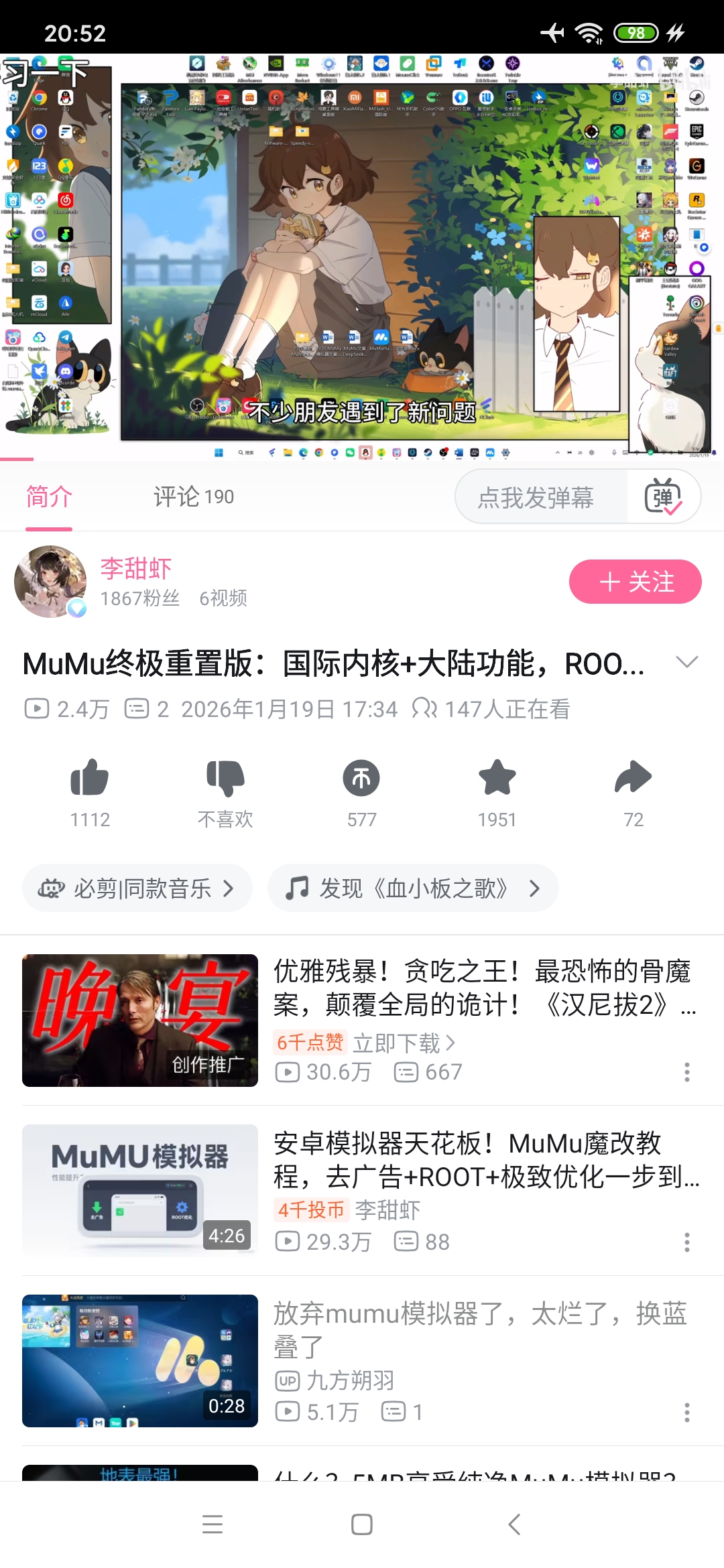The width and height of the screenshot is (724, 1568).
Task: Tap the video player to show controls
Action: click(362, 255)
